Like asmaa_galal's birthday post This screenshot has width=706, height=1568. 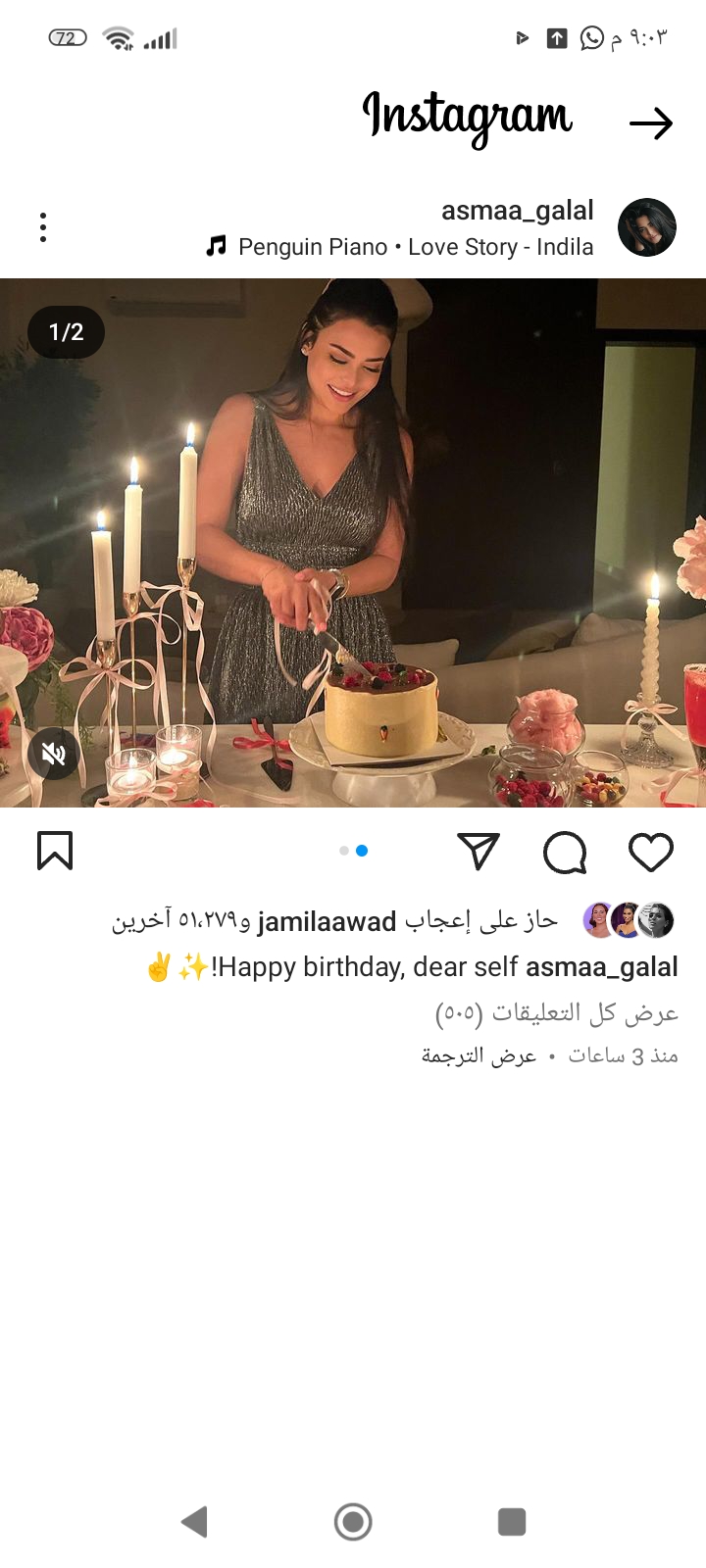click(x=650, y=852)
